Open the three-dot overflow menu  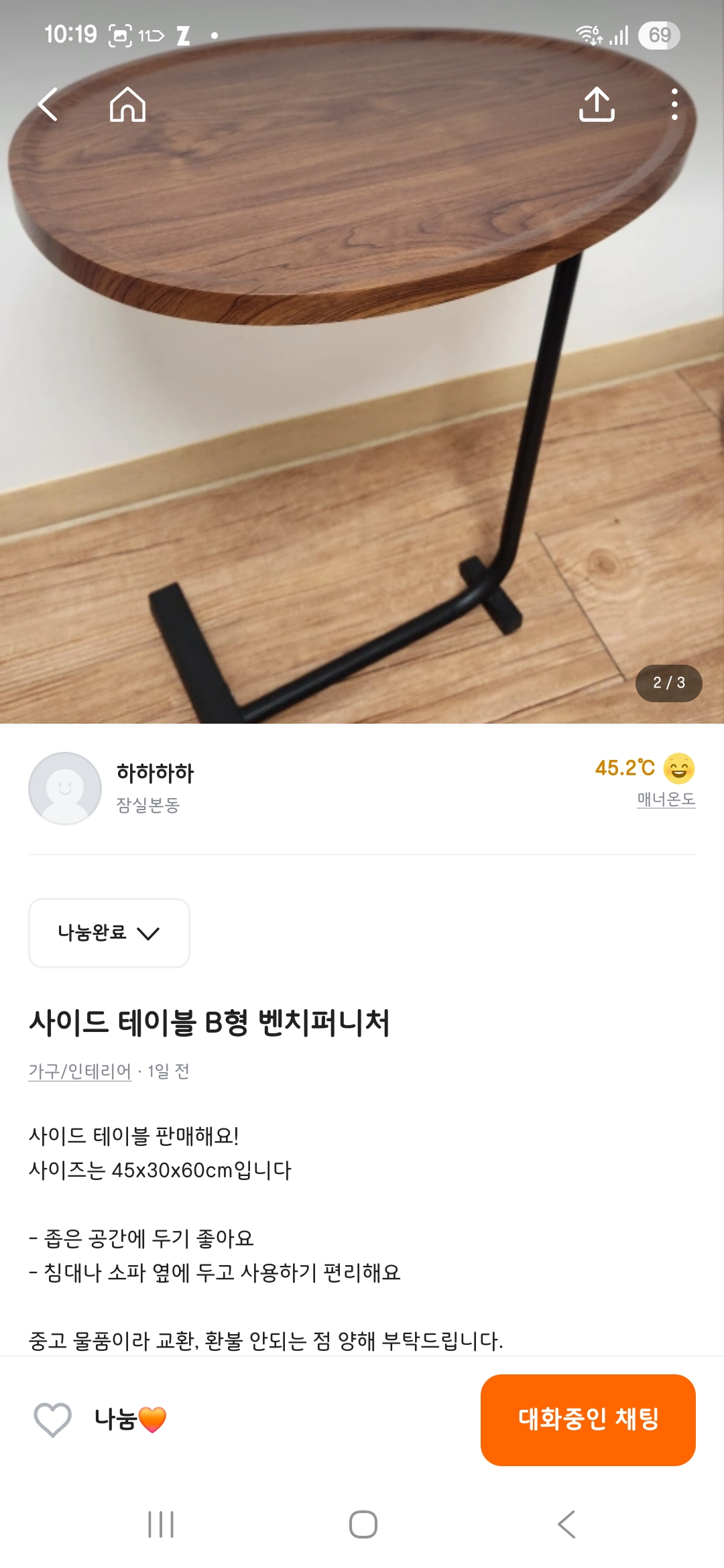coord(674,105)
